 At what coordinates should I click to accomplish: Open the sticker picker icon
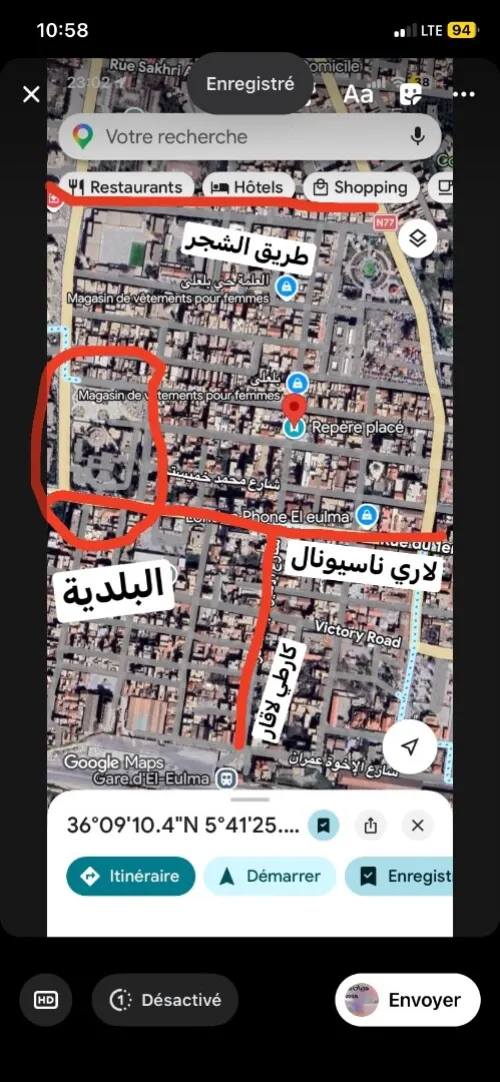click(x=411, y=94)
